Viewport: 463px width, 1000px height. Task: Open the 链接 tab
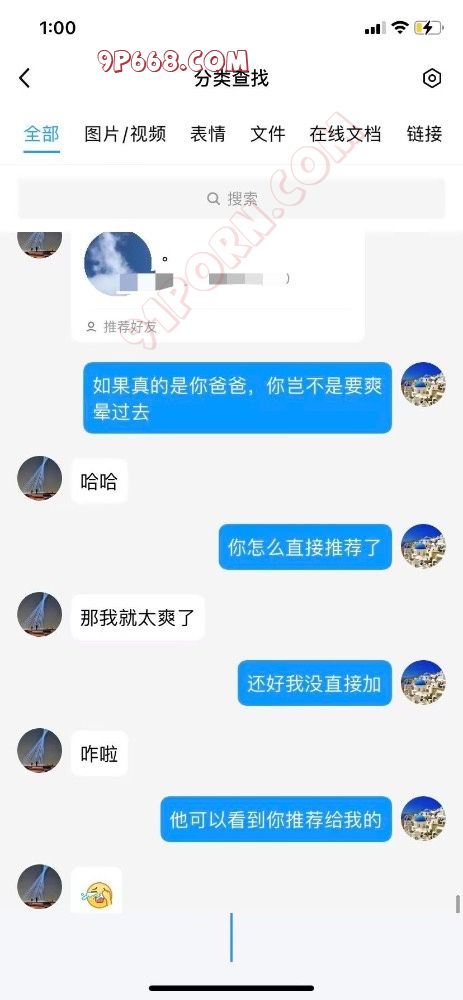(x=425, y=134)
